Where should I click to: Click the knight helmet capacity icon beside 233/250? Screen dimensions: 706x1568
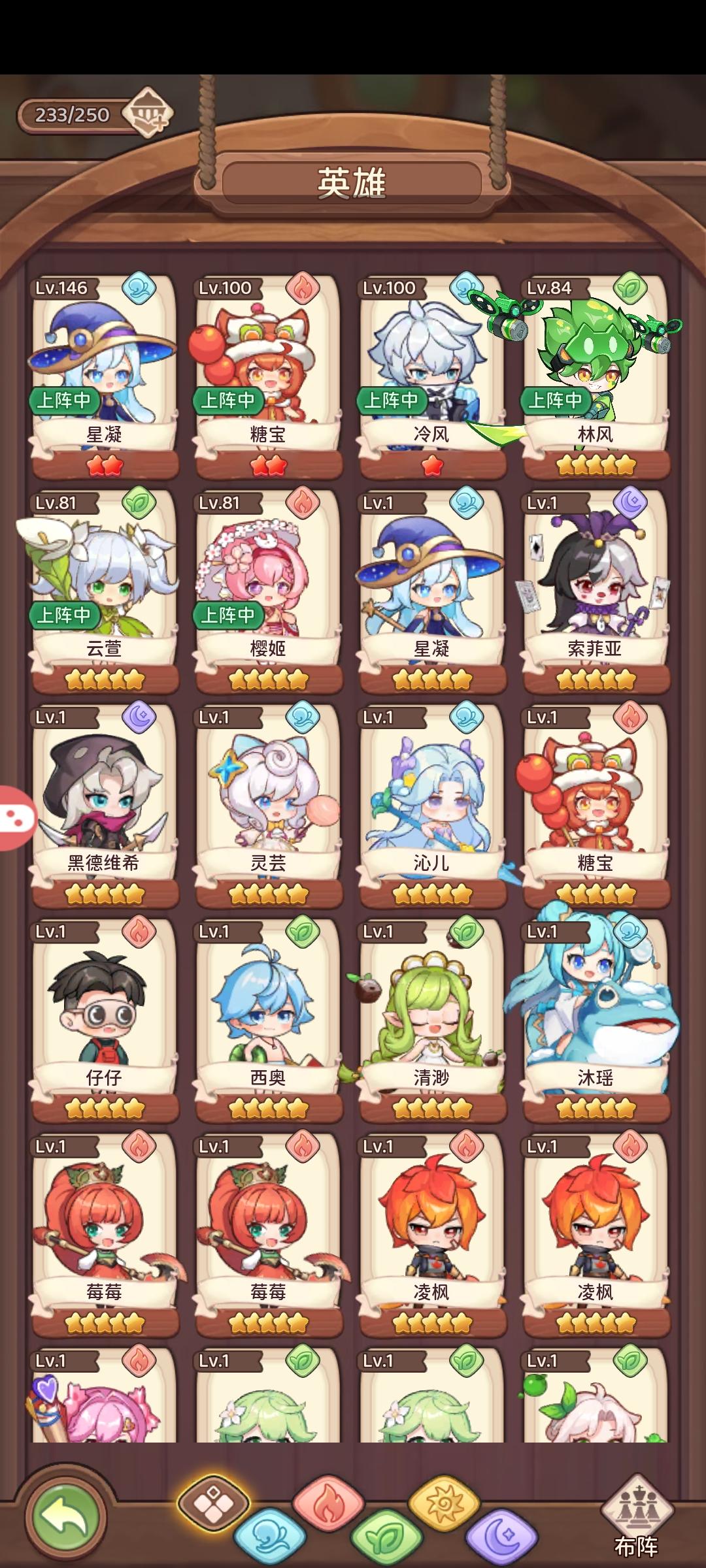pyautogui.click(x=147, y=113)
